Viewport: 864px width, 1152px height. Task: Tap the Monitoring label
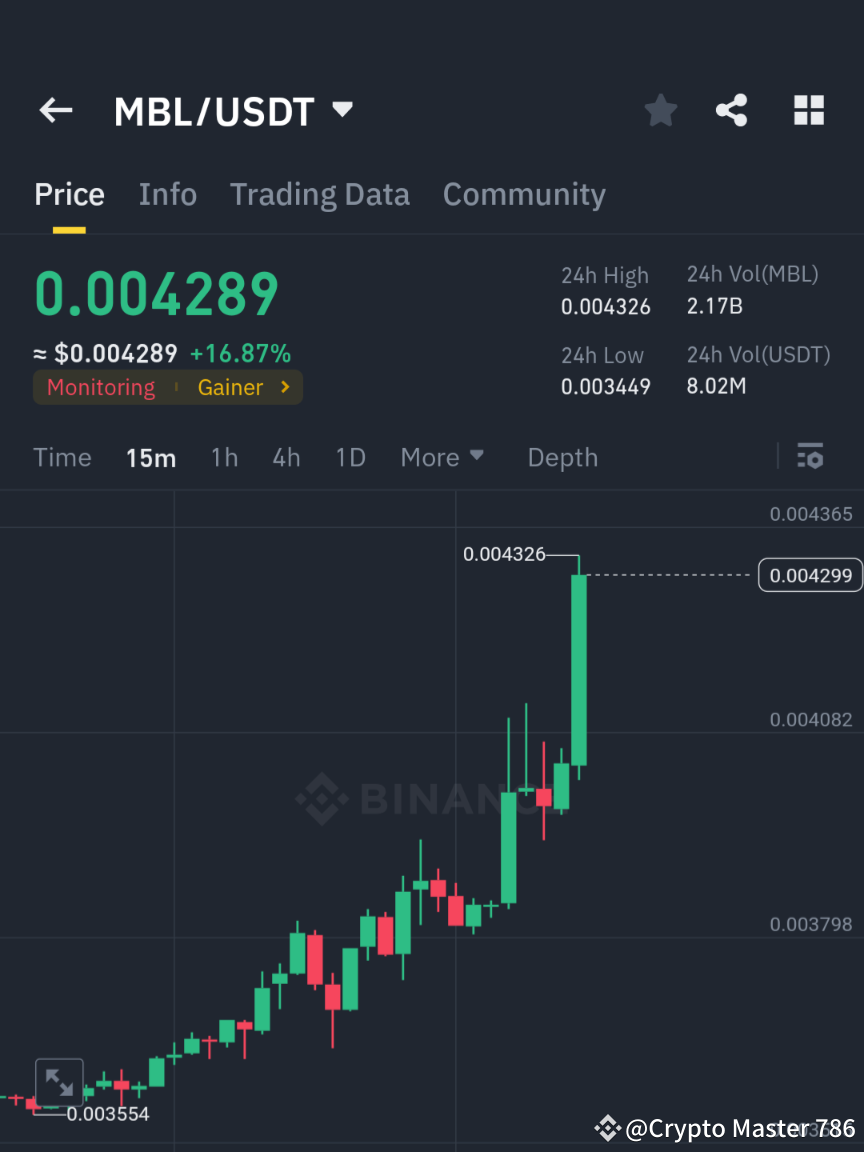pos(100,387)
